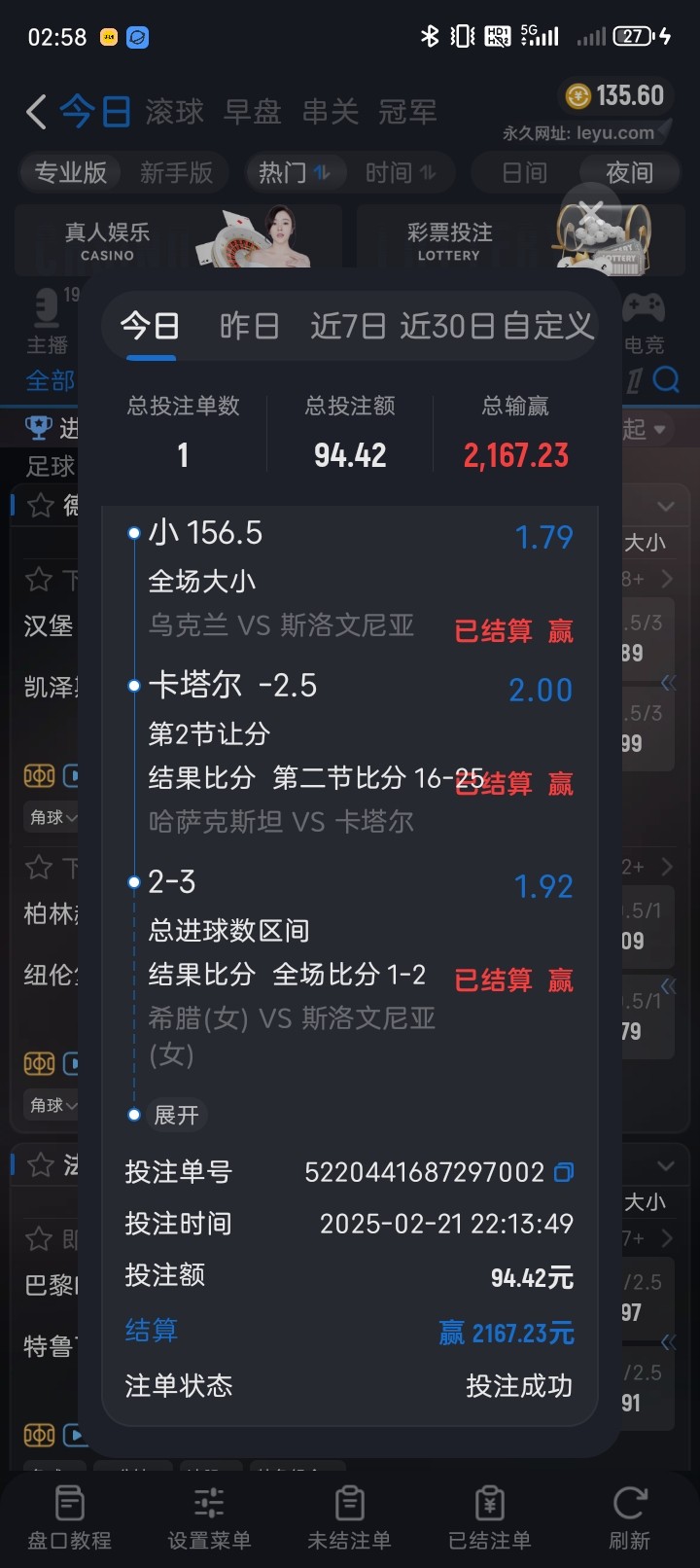The image size is (700, 1568).
Task: Switch to 新手版 mode
Action: 176,172
